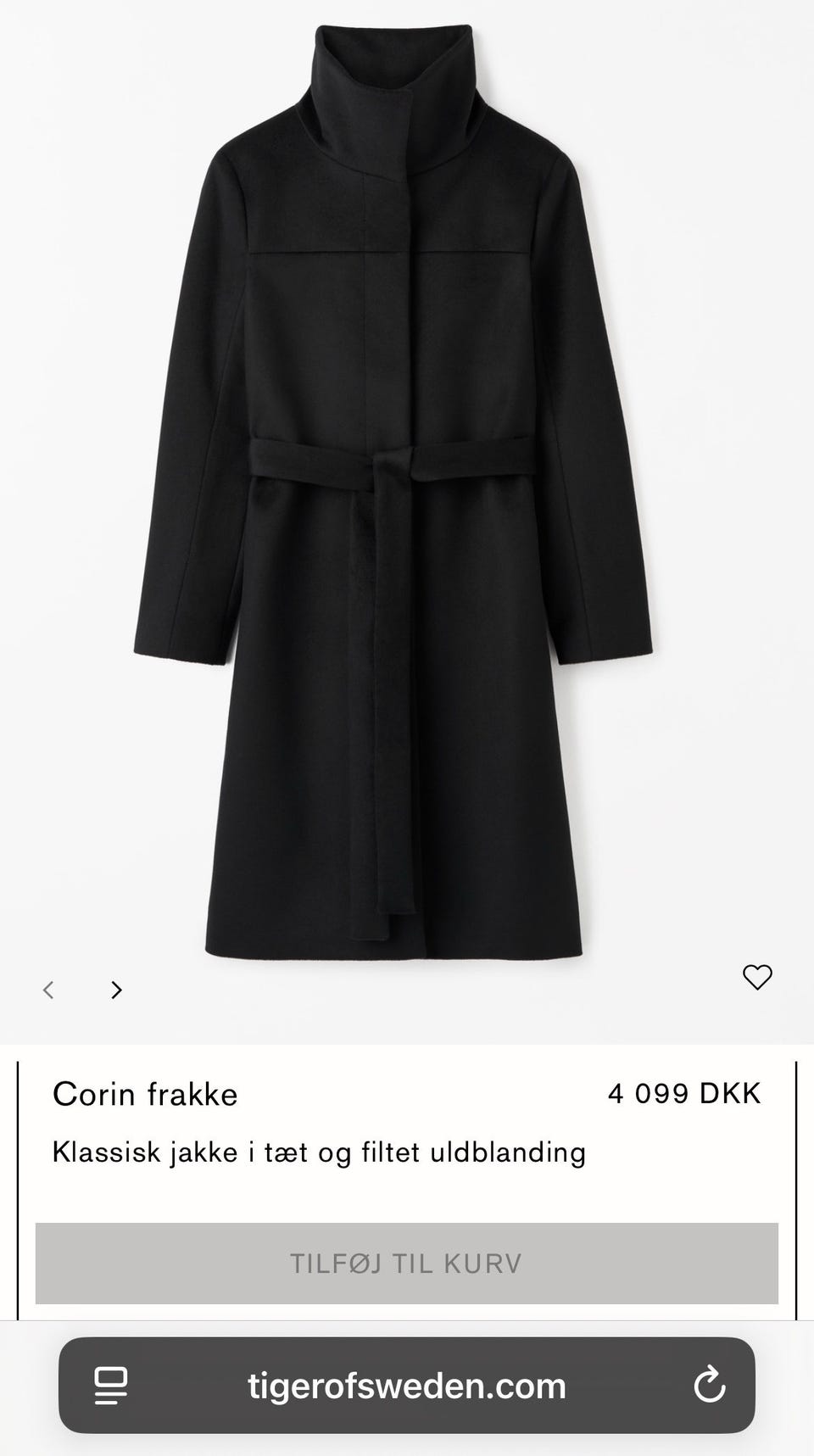The image size is (814, 1456).
Task: Reload the tigerofsweden.com page
Action: point(709,1386)
